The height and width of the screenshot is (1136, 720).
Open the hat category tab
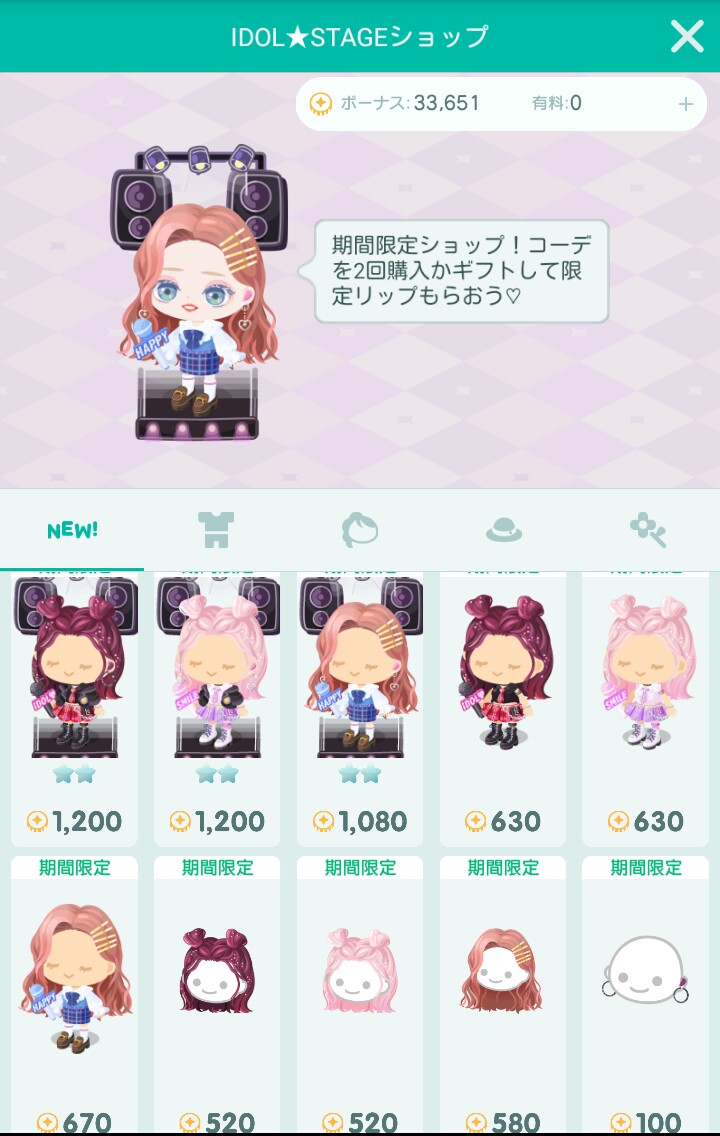(504, 530)
